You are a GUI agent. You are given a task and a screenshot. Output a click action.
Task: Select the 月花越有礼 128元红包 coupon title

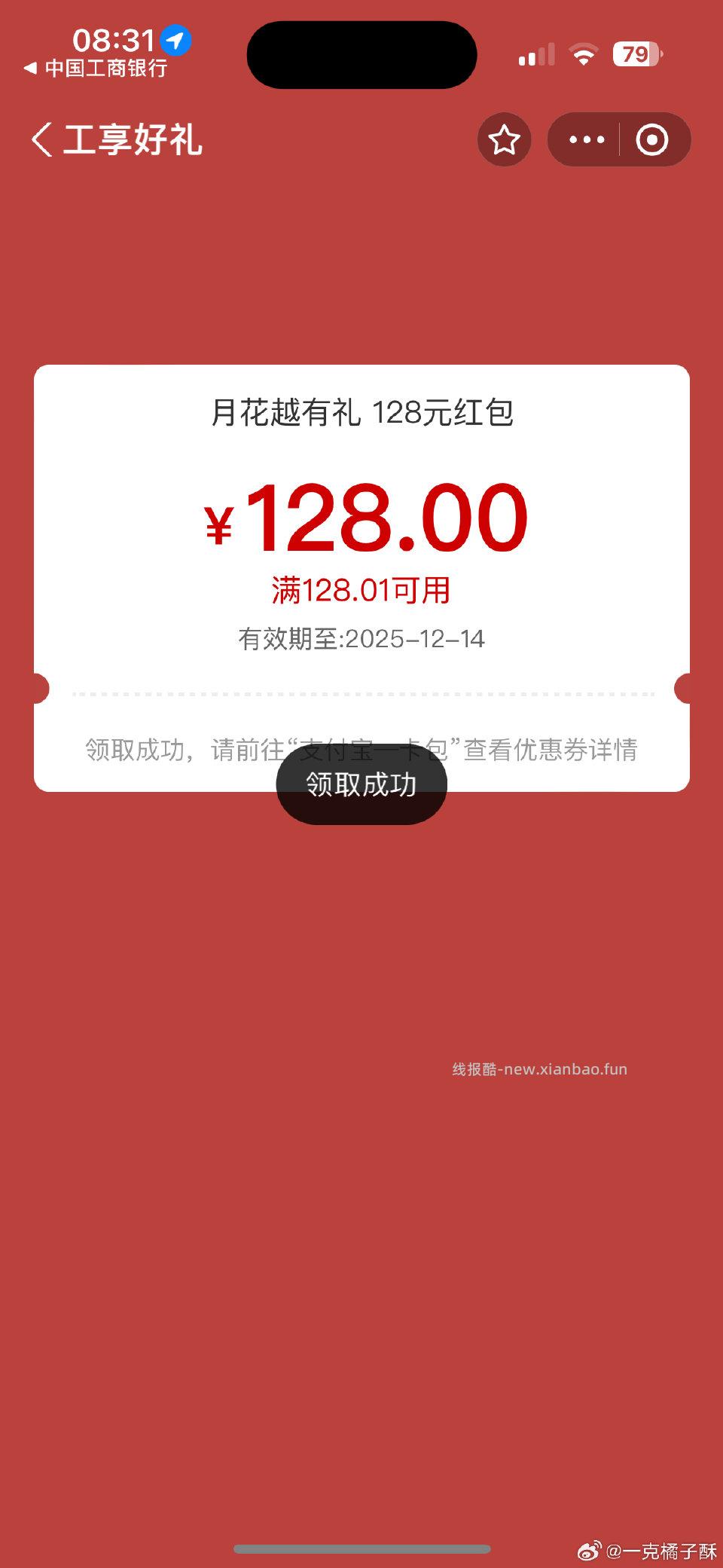360,413
